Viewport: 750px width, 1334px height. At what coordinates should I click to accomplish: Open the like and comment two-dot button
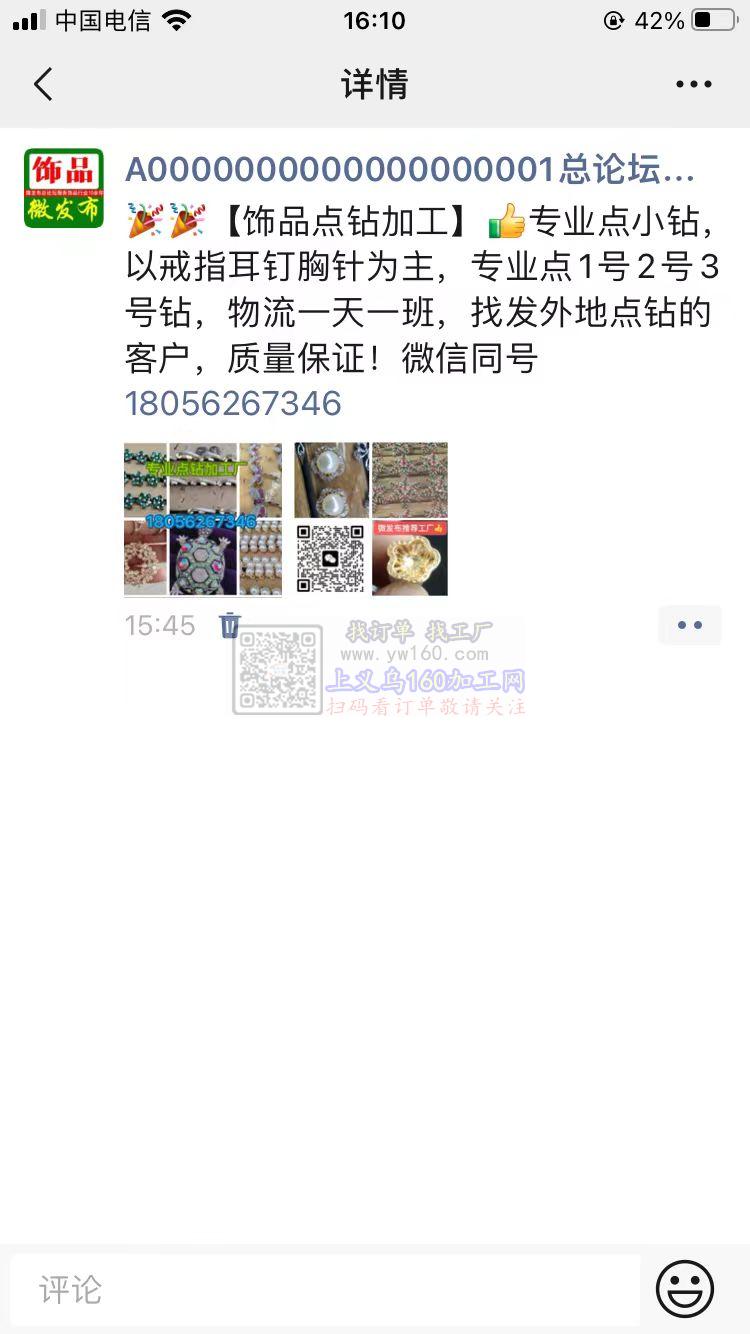pos(689,625)
